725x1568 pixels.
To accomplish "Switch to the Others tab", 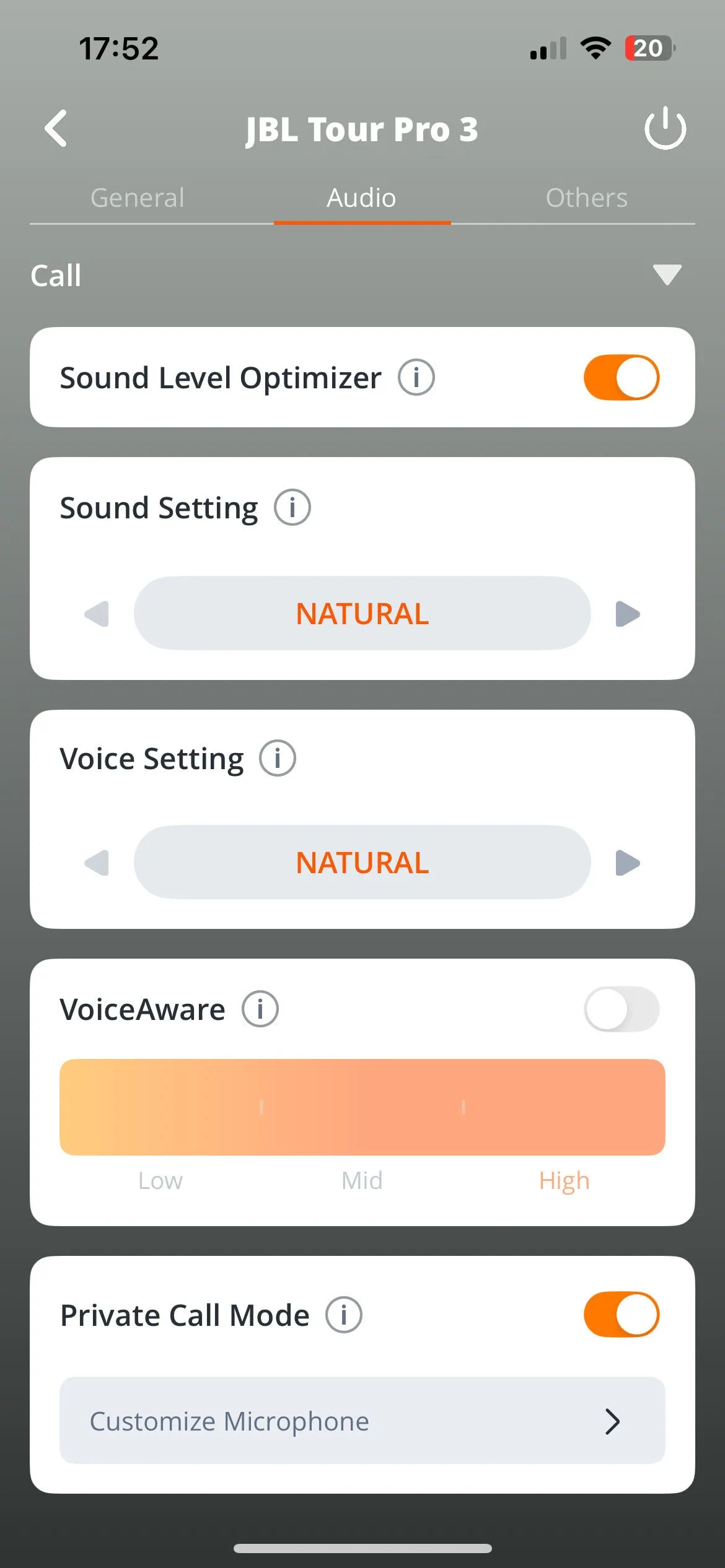I will point(586,198).
